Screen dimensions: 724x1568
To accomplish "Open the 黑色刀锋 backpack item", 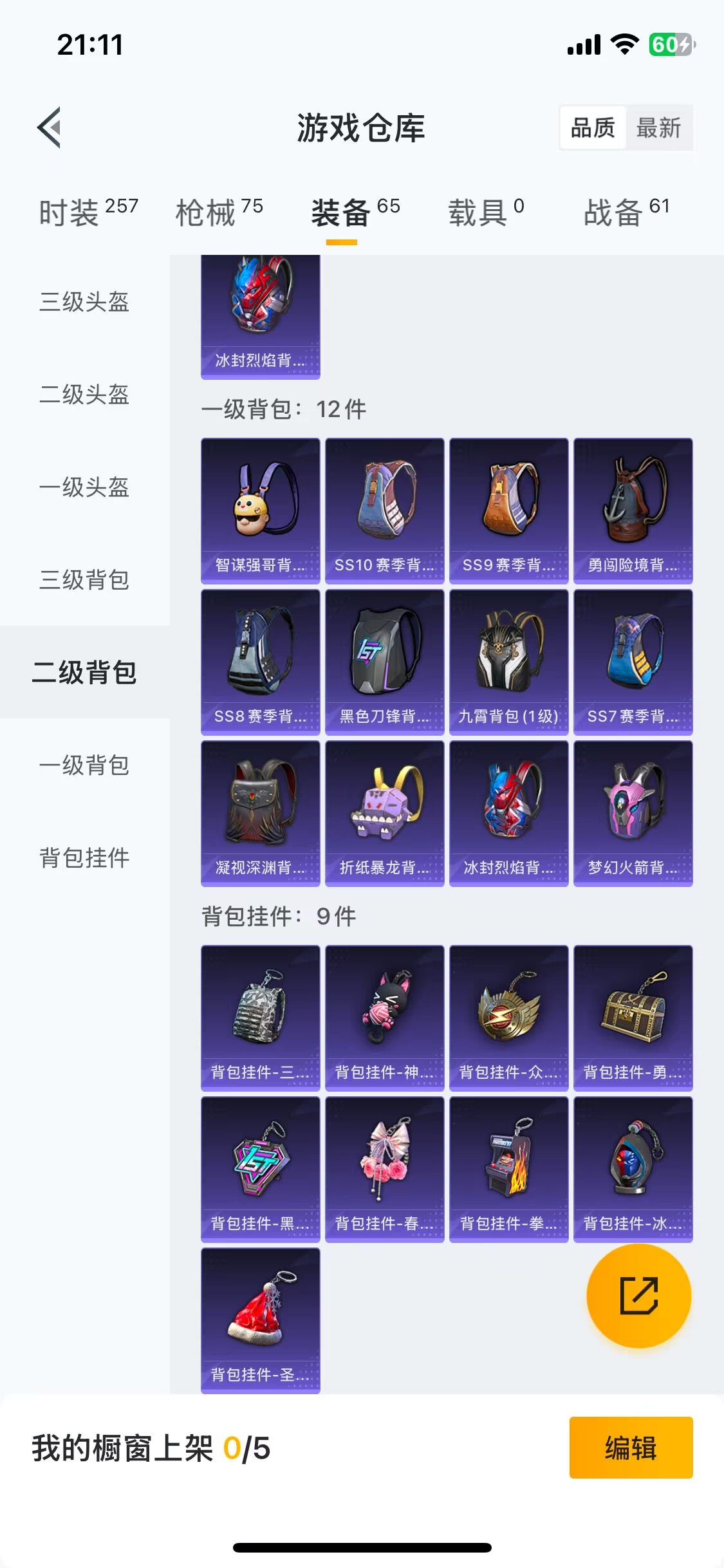I will click(x=385, y=662).
